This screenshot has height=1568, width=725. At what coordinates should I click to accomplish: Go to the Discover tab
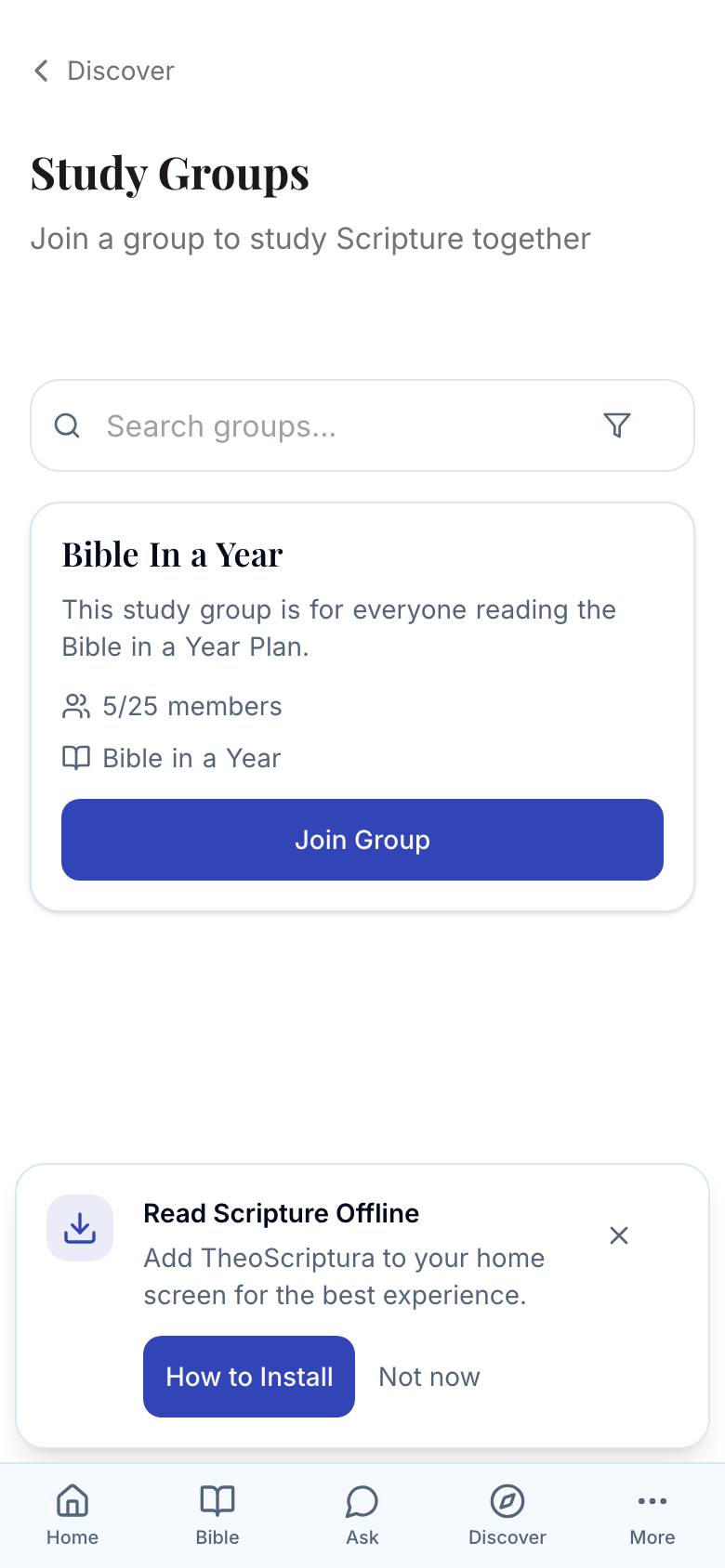tap(507, 1514)
